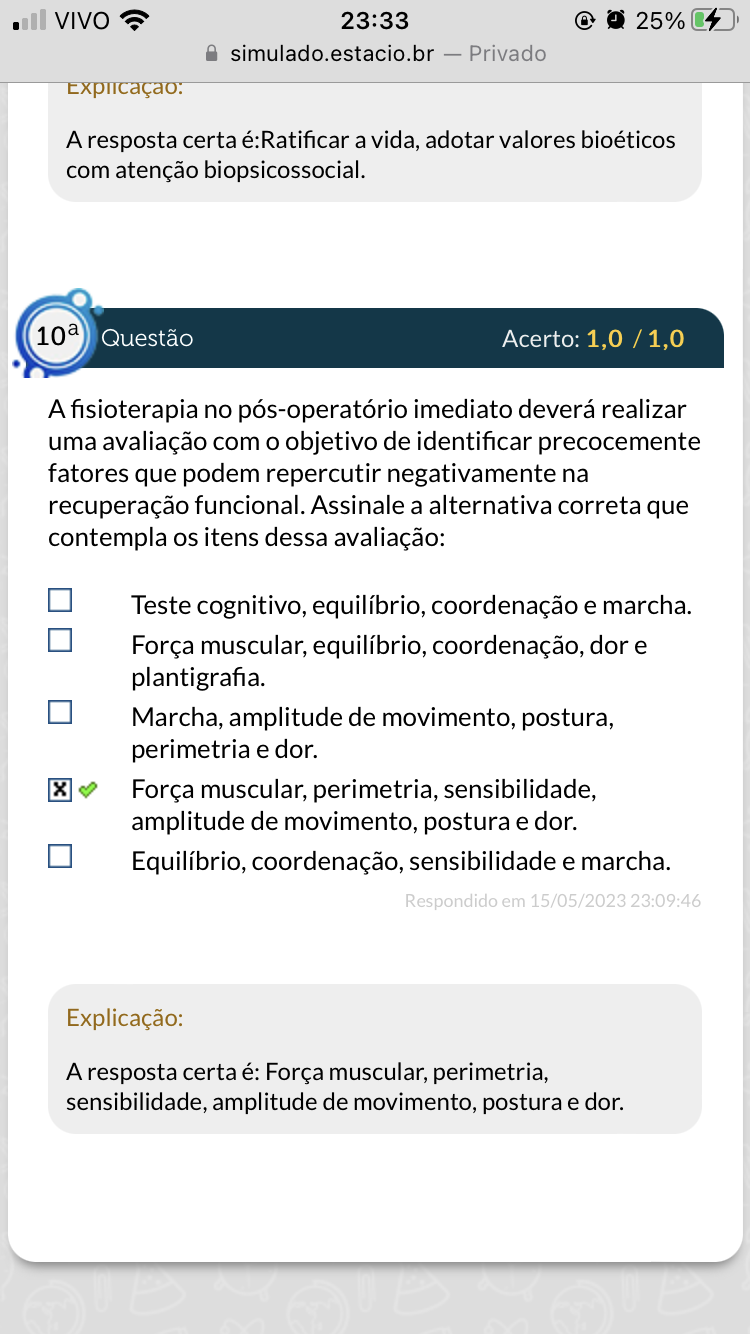Image resolution: width=750 pixels, height=1334 pixels.
Task: Select 'Equilíbrio, coordenação, sensibilidade e marcha' checkbox
Action: point(61,857)
